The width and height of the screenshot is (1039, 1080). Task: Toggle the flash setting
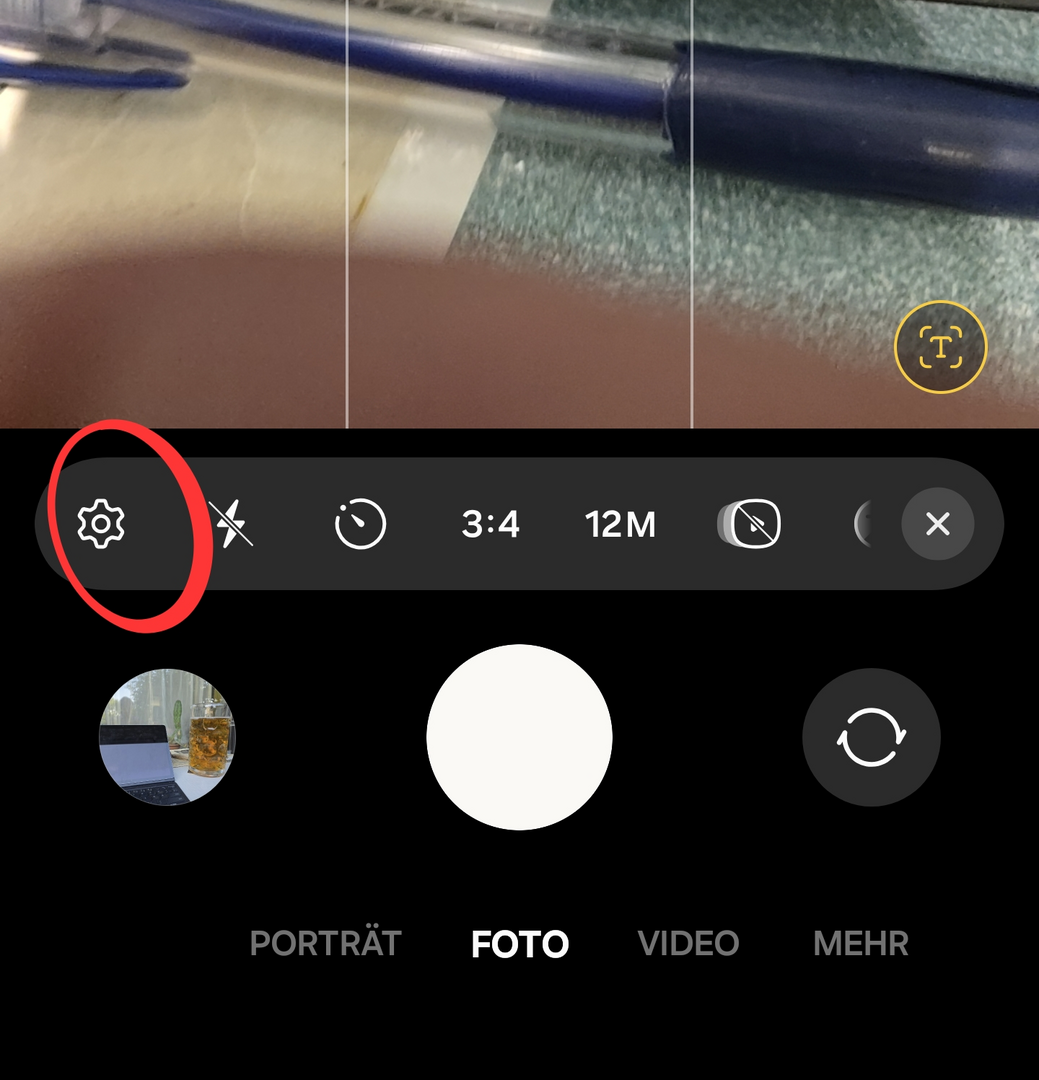231,524
